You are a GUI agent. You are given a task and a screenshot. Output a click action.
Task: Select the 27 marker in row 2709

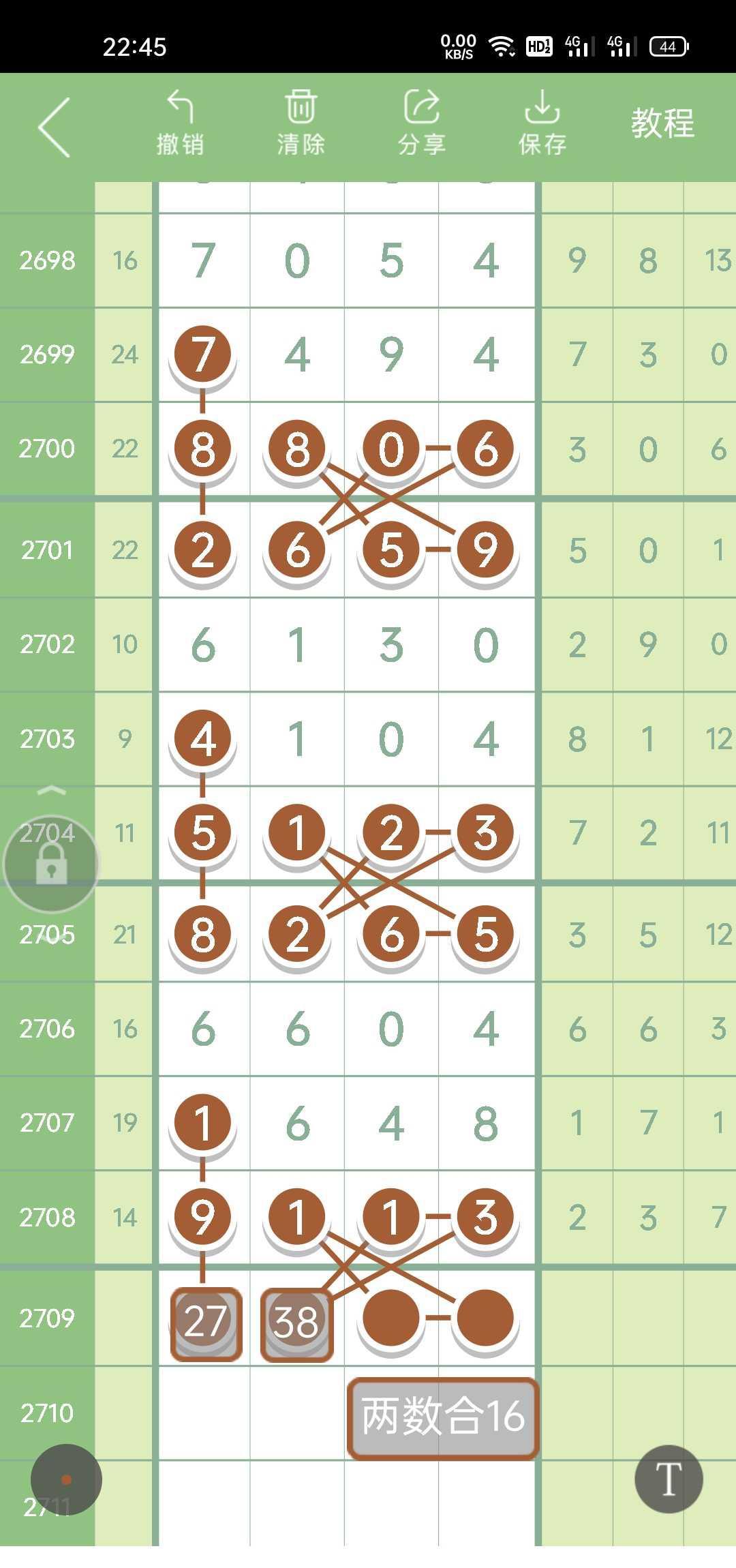pyautogui.click(x=206, y=1324)
